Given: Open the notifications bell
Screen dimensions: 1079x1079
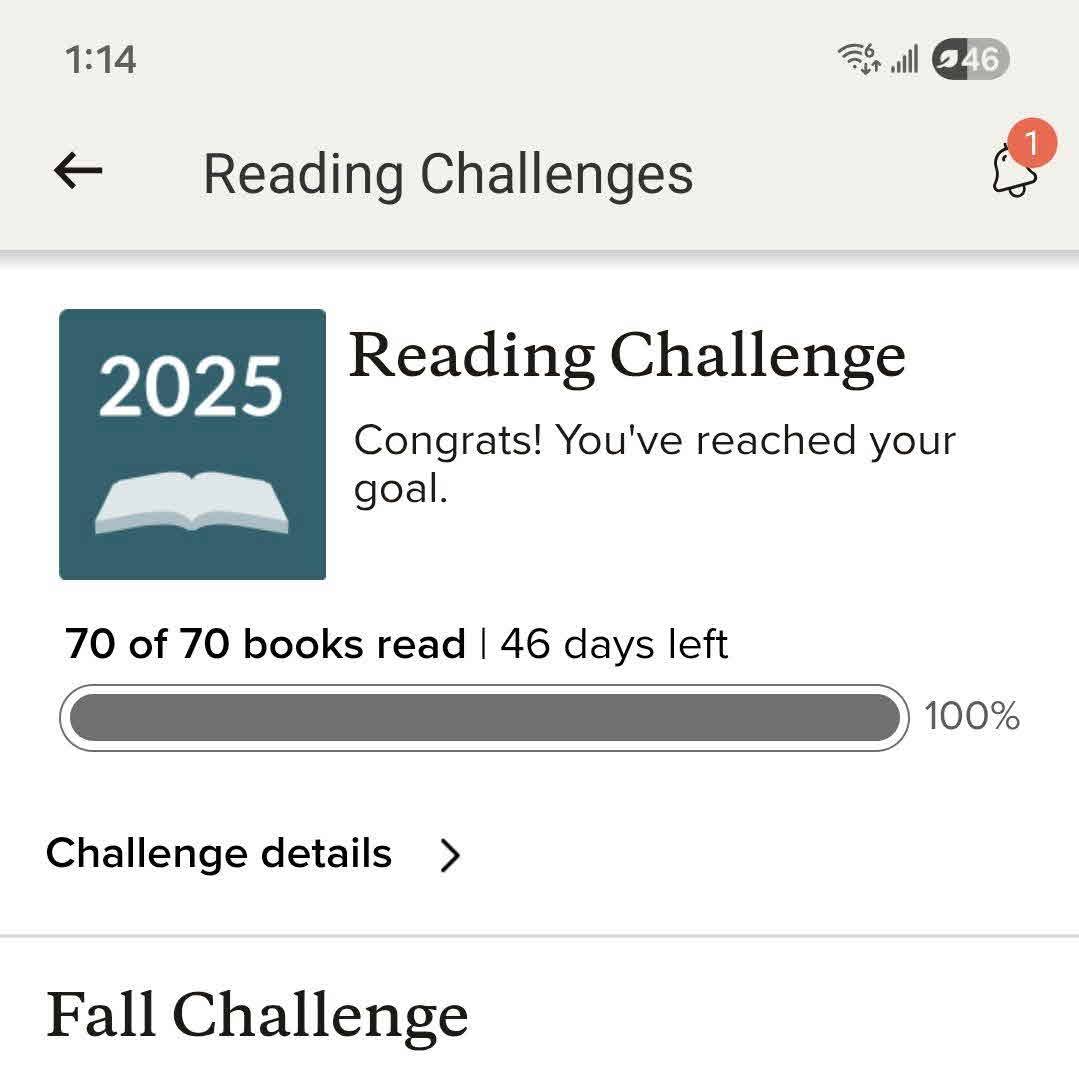Looking at the screenshot, I should click(1013, 170).
